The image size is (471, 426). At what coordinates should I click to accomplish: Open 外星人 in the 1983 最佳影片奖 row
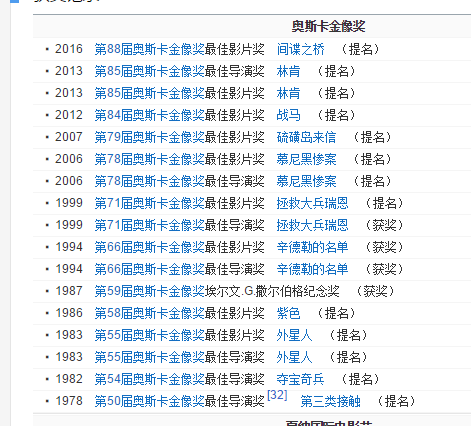(x=294, y=335)
